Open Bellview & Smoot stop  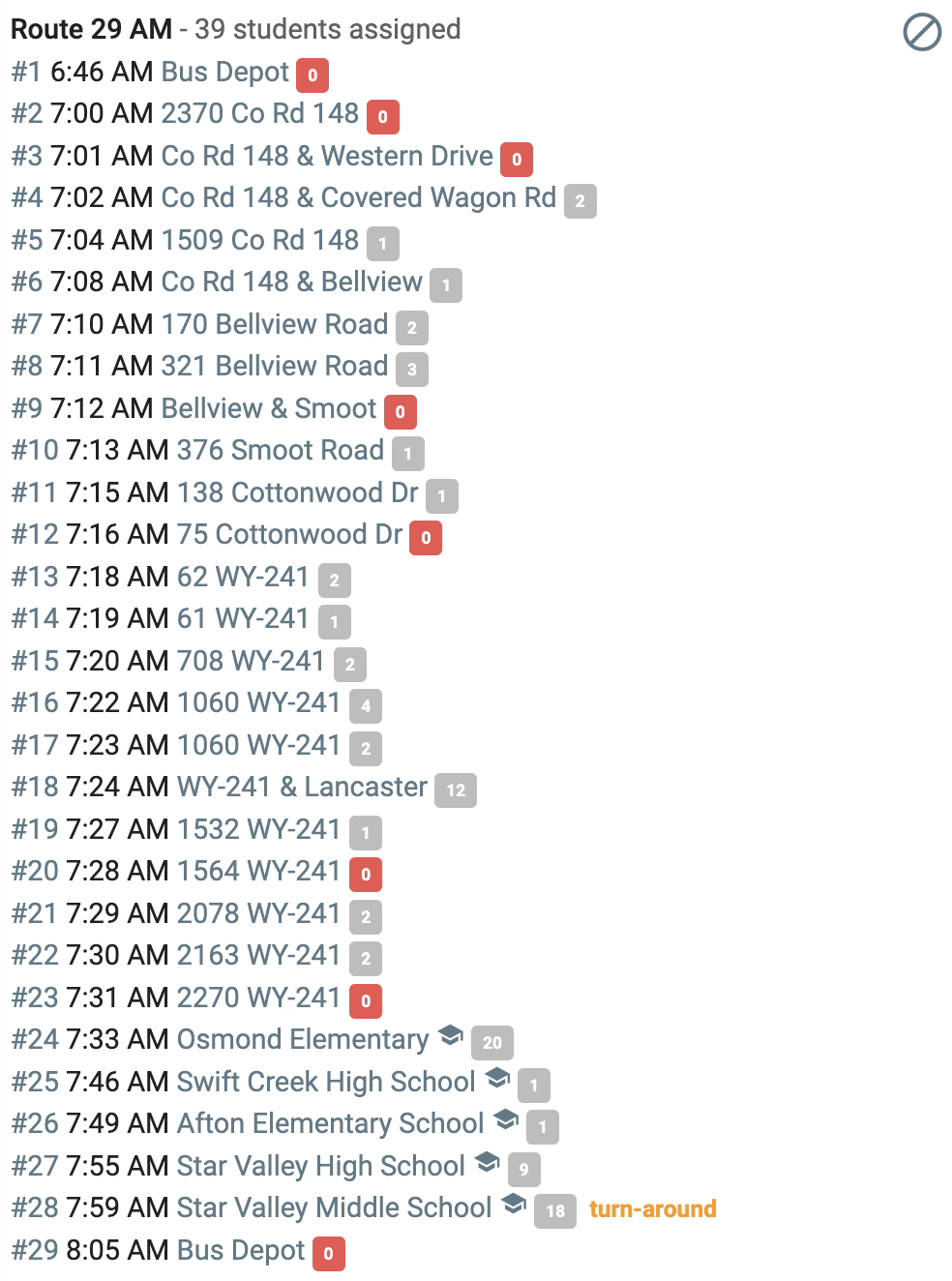269,408
